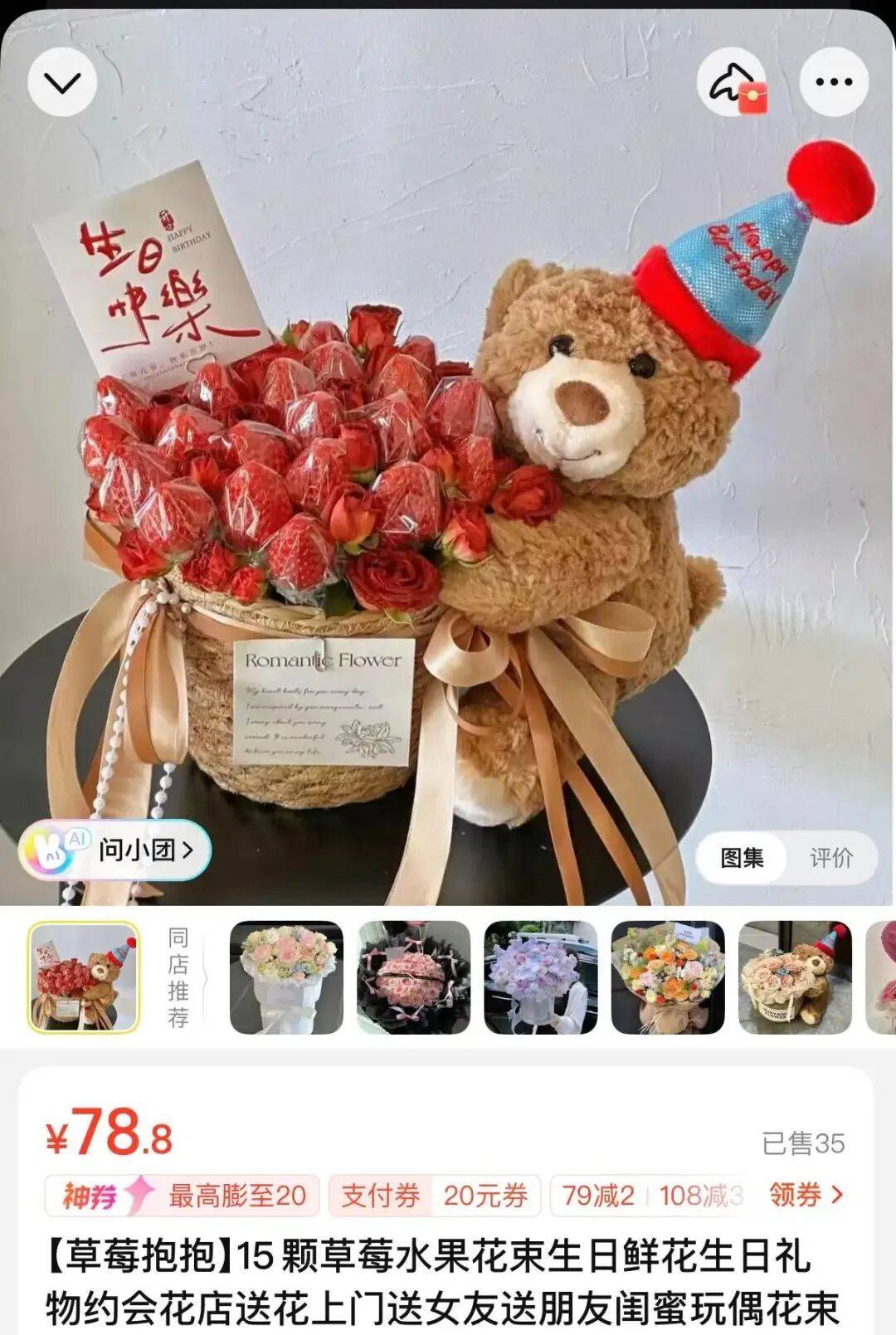
Task: Open the black-wrapped pink bouquet recommendation
Action: [413, 977]
